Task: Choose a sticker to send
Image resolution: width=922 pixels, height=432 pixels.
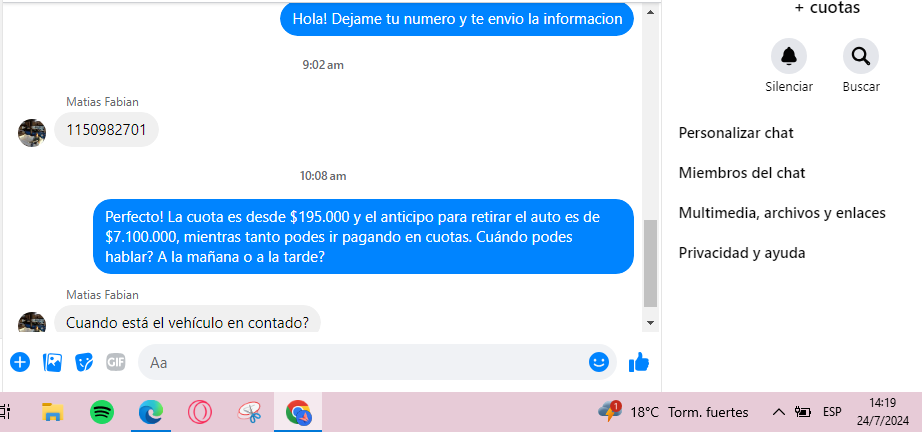Action: click(85, 362)
